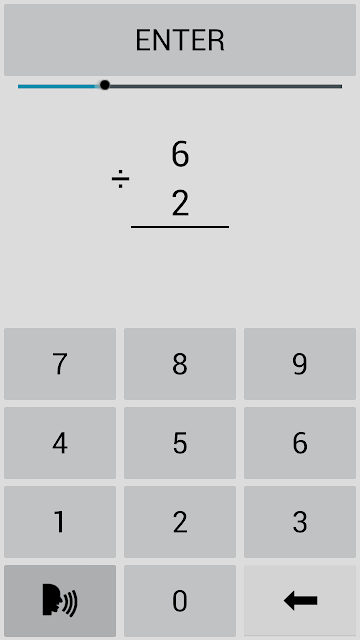Answer with the 3 key
The image size is (360, 640).
(300, 522)
